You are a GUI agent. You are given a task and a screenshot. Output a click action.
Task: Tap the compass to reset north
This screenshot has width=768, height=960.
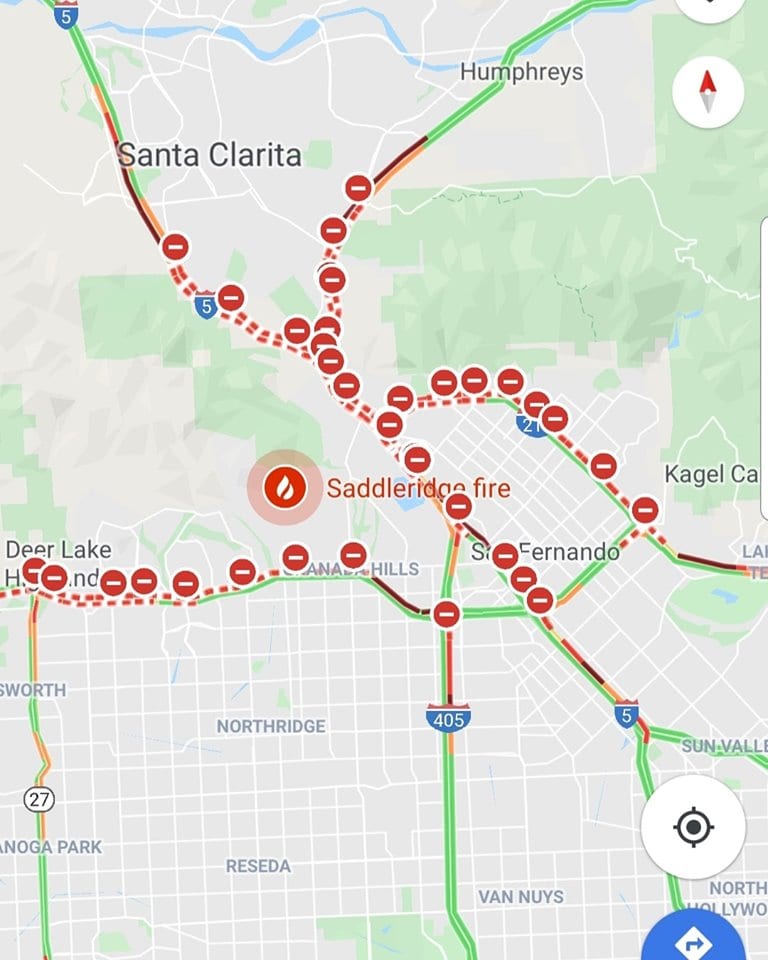coord(708,92)
